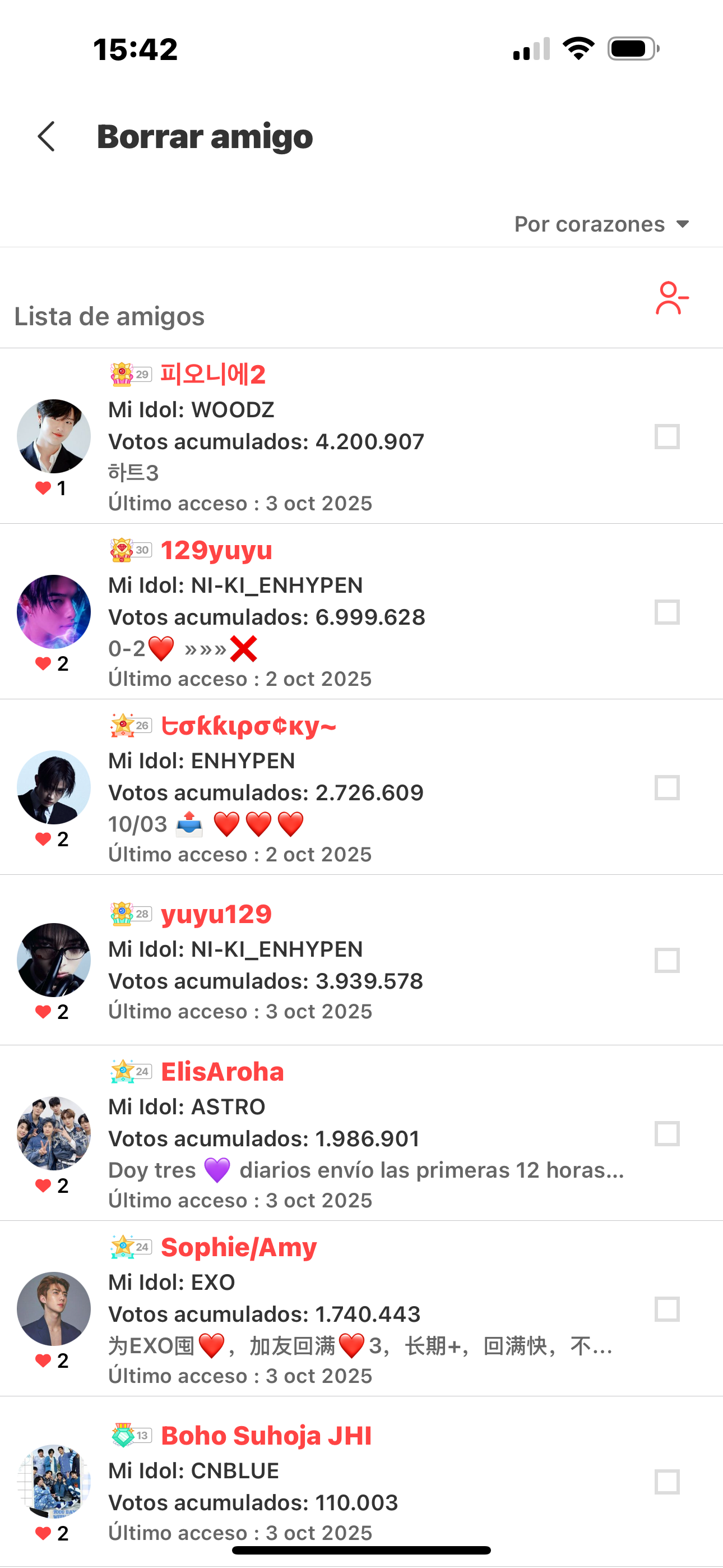Open yuyu129's profile avatar
This screenshot has height=1568, width=723.
click(54, 960)
